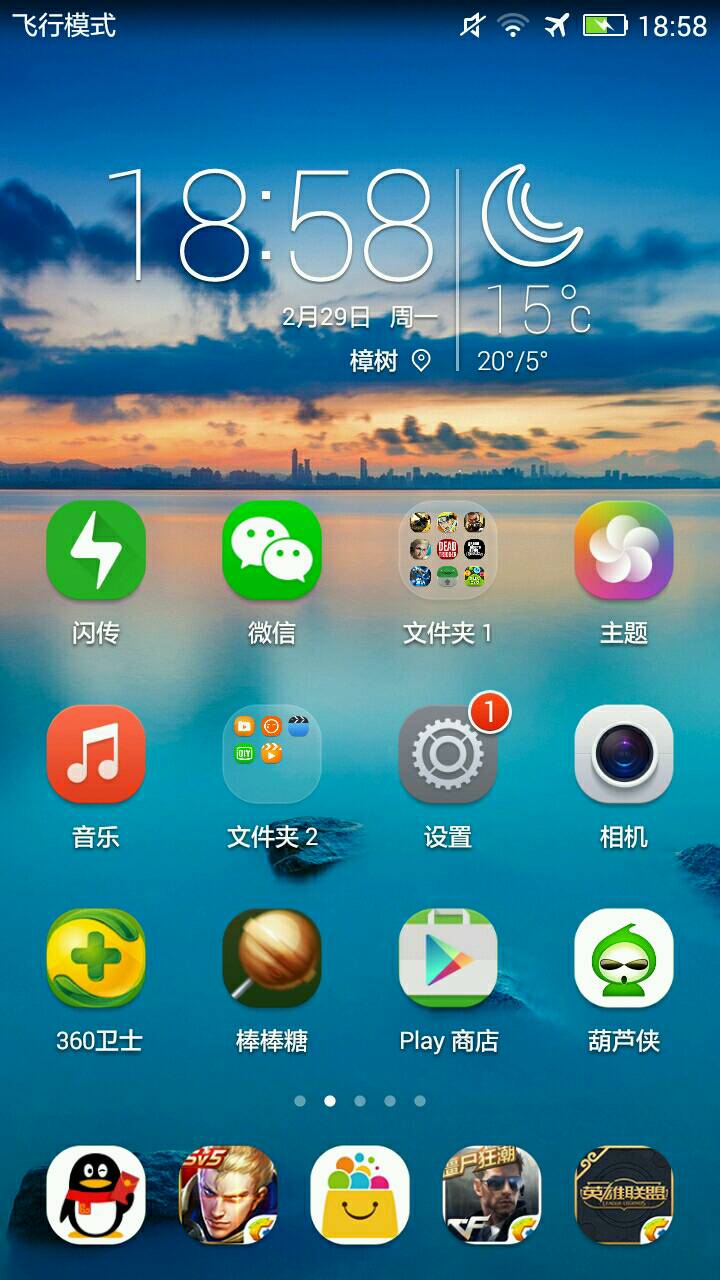The height and width of the screenshot is (1280, 720).
Task: Open 英雄联盟 app in dock
Action: click(x=624, y=1194)
